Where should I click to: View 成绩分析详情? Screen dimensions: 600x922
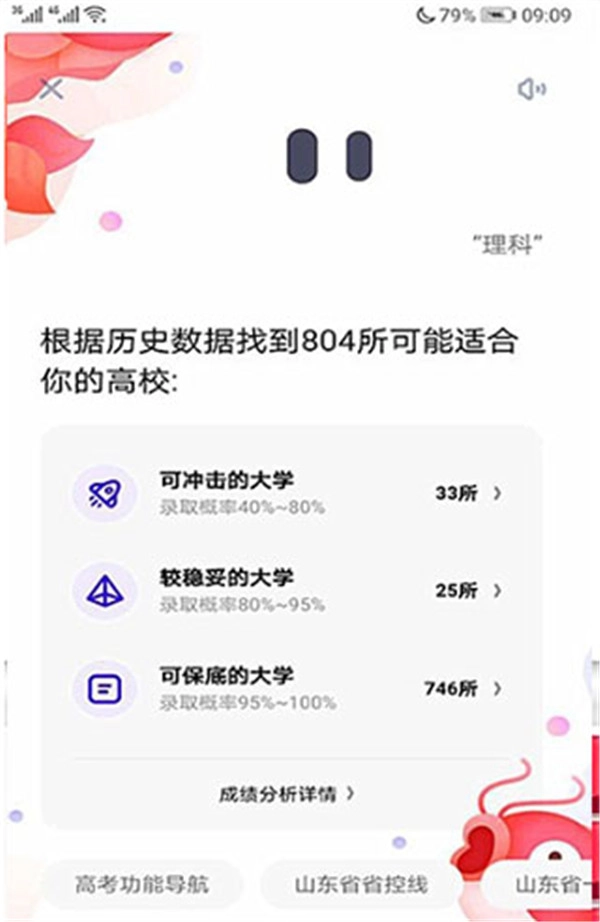(288, 794)
